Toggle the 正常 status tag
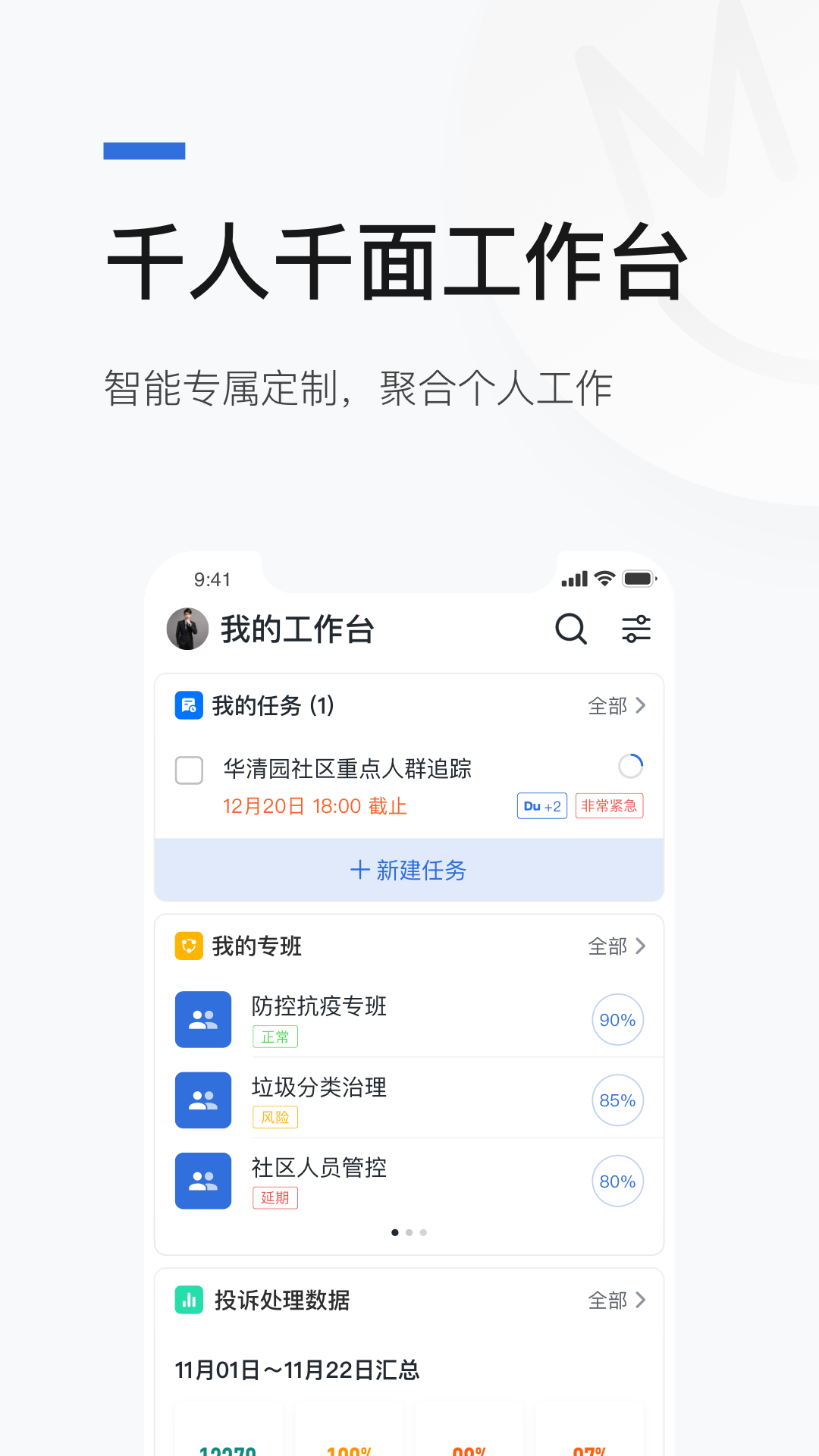Viewport: 819px width, 1456px height. [275, 1037]
